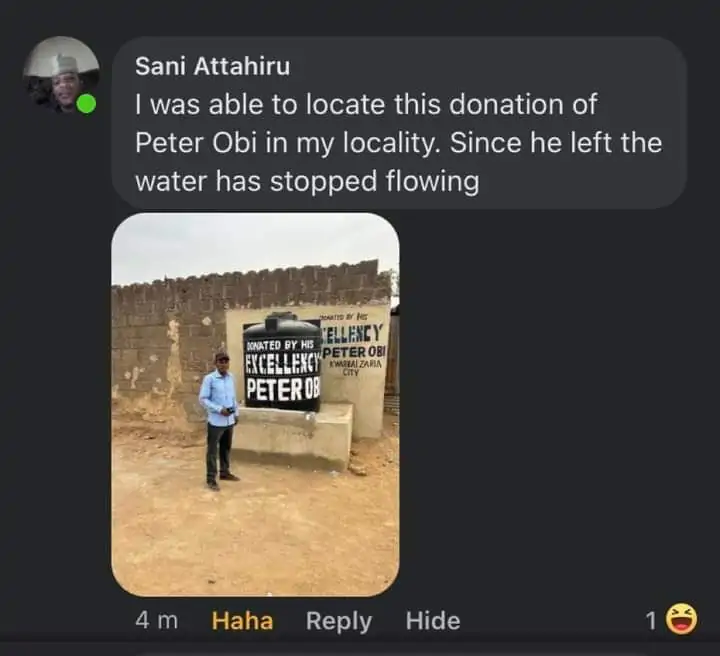Tap the Haha reaction button
This screenshot has height=656, width=720.
242,621
